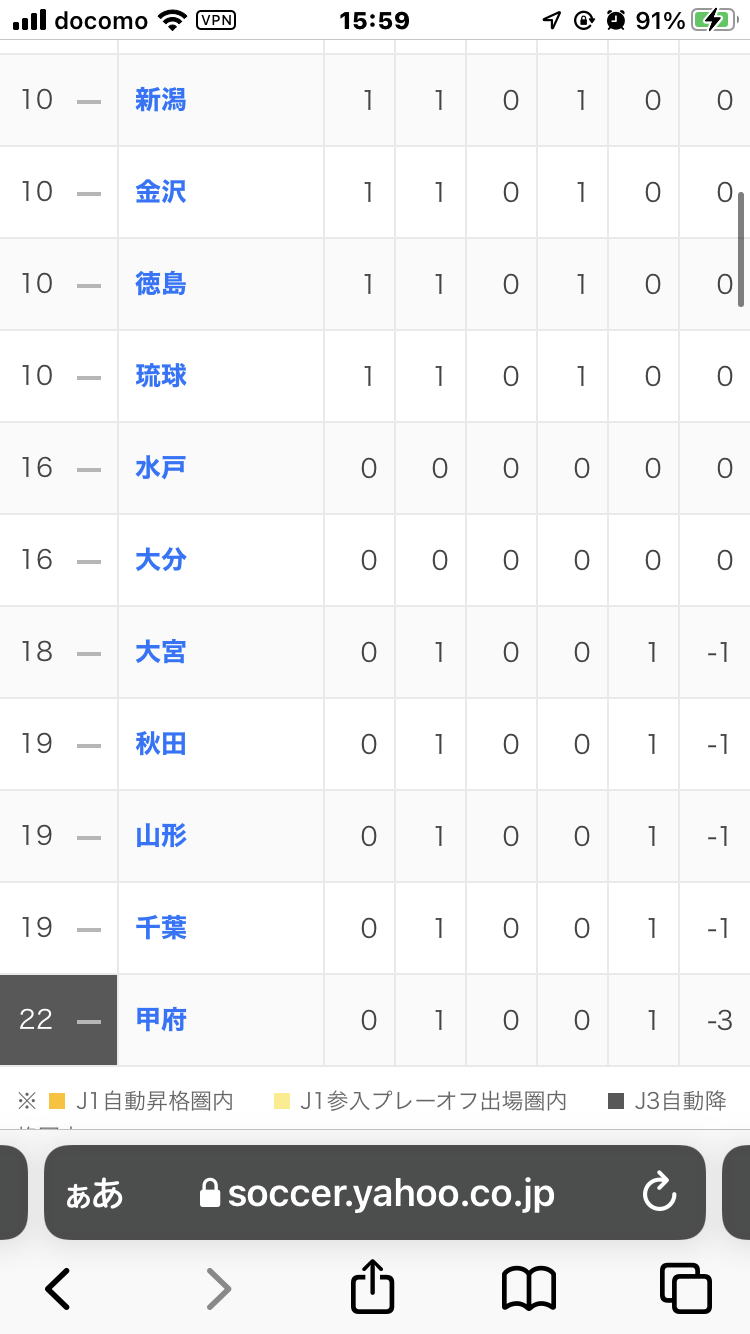Image resolution: width=750 pixels, height=1334 pixels.
Task: Open the 甲府 team link
Action: [161, 1020]
